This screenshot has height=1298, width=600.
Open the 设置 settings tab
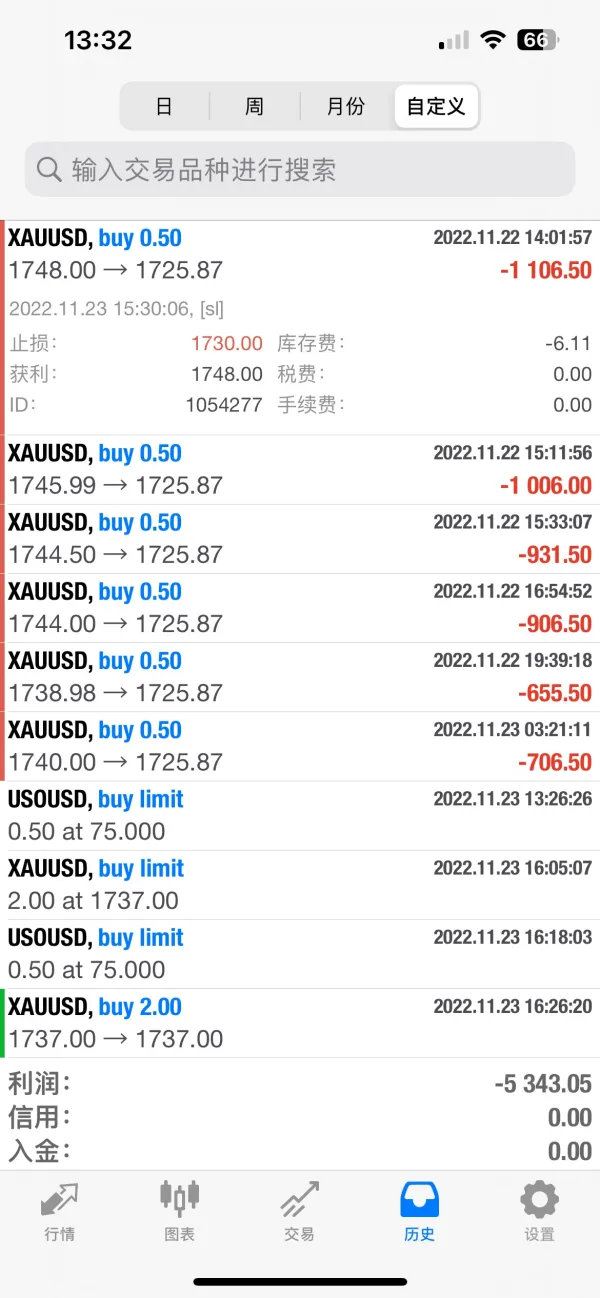click(x=539, y=1211)
